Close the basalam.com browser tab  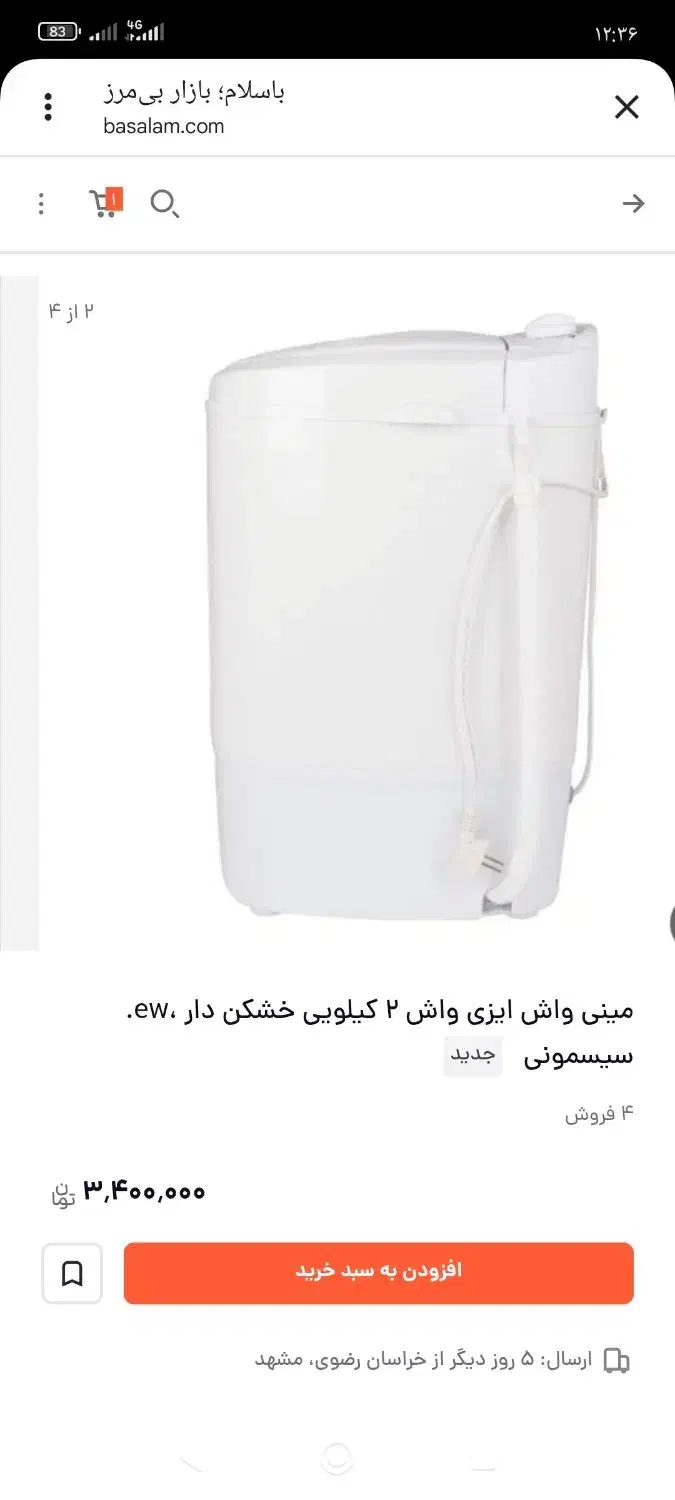626,107
